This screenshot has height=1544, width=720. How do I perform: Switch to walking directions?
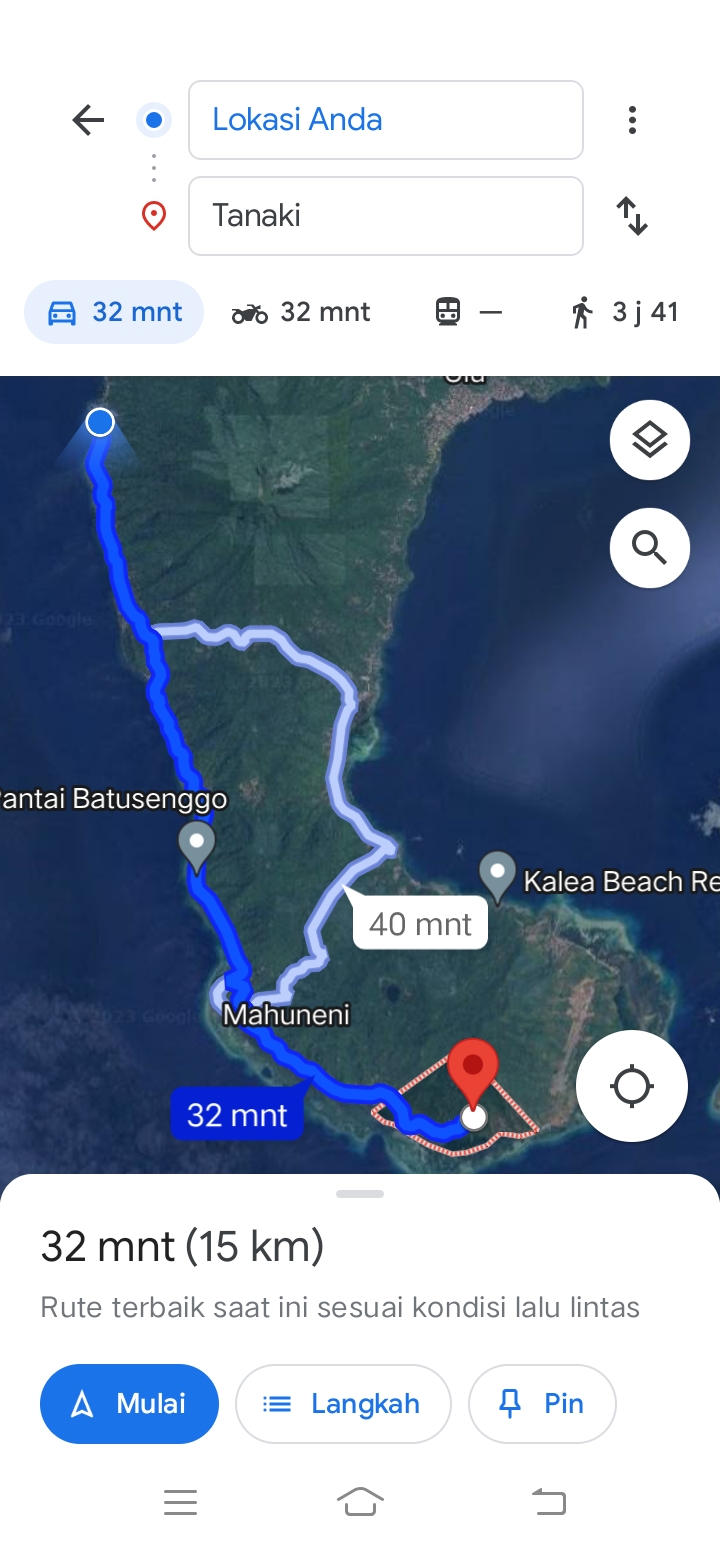click(x=624, y=312)
